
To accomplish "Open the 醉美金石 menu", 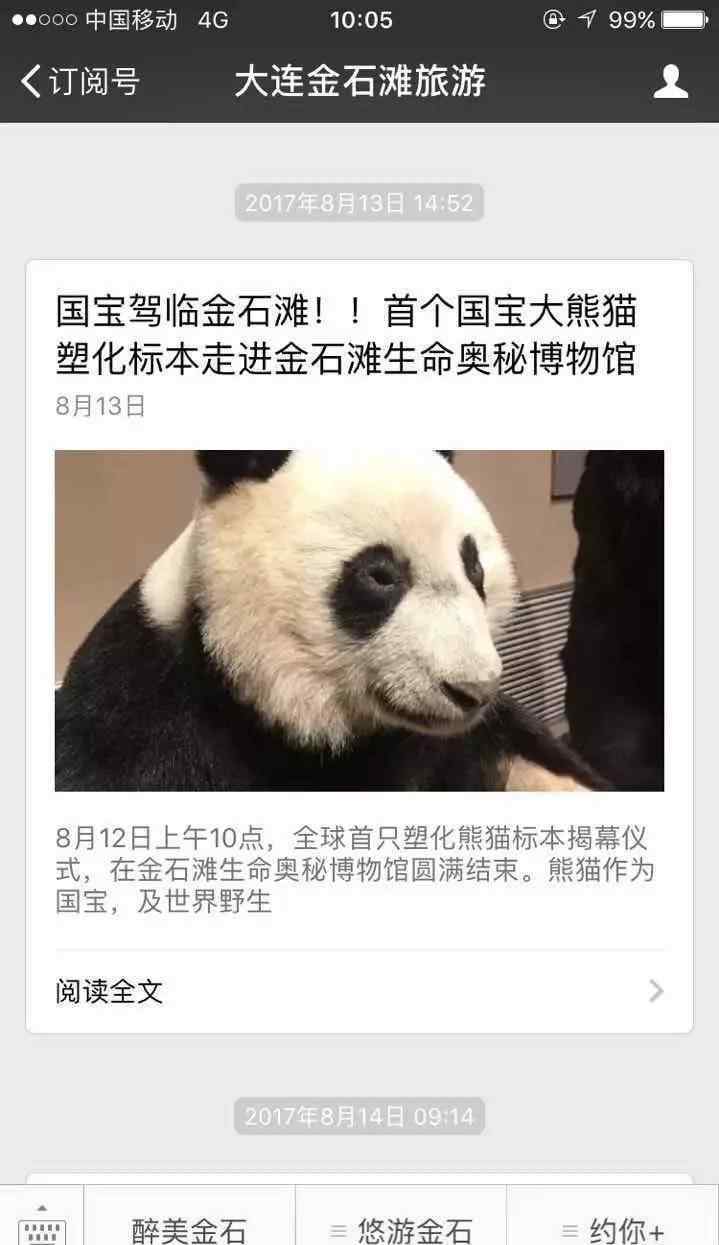I will click(189, 1228).
